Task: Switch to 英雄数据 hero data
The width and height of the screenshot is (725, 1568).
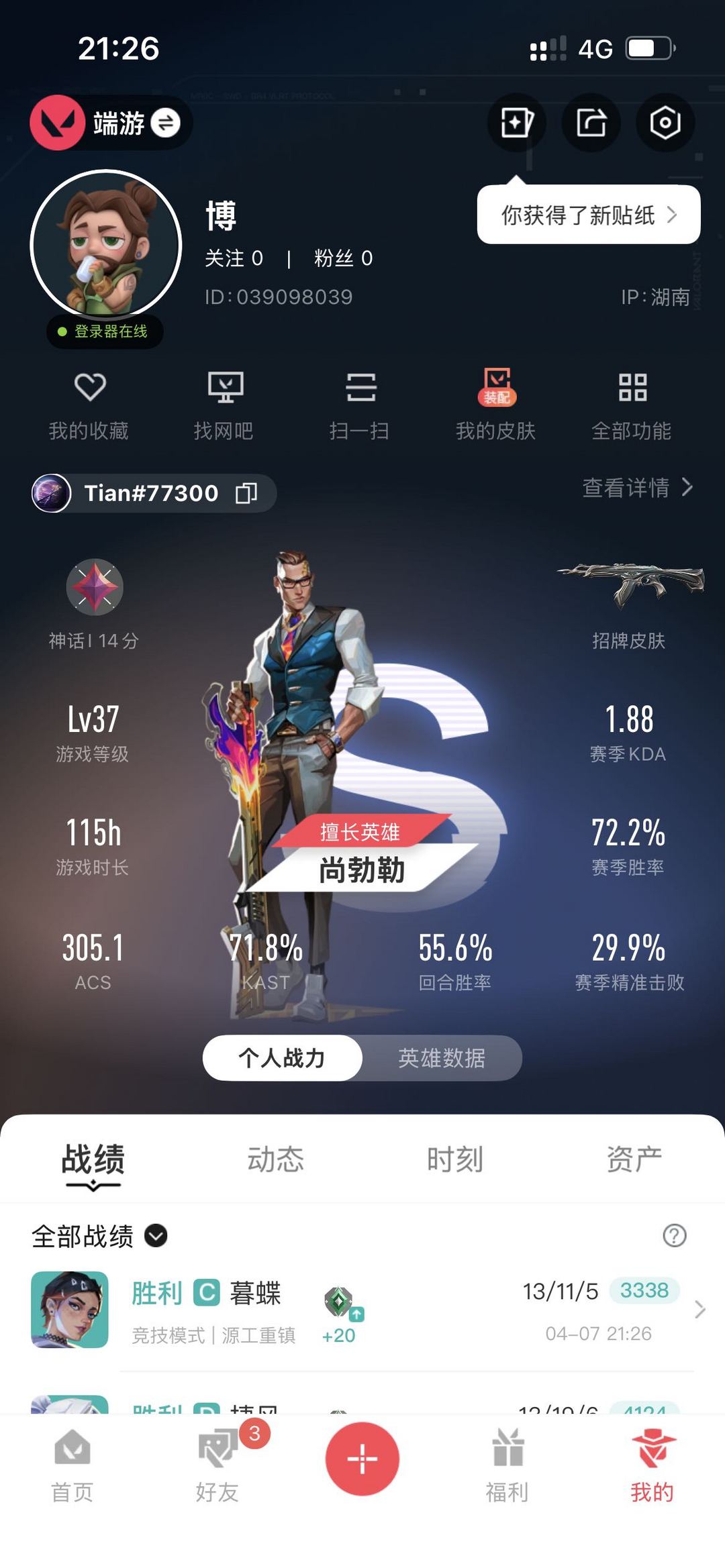Action: (442, 1058)
